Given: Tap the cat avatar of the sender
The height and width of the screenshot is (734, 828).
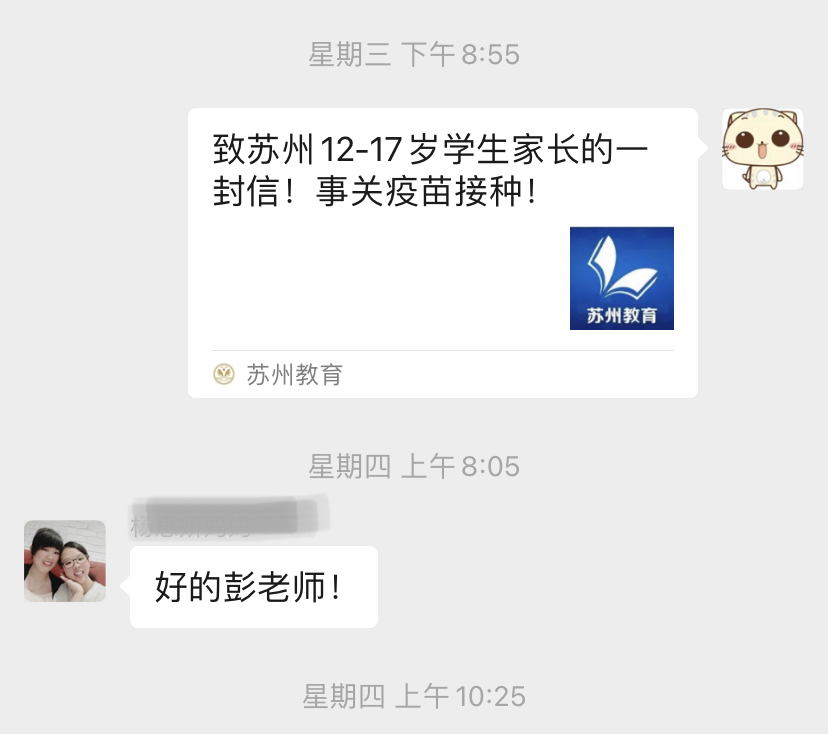Looking at the screenshot, I should coord(762,149).
